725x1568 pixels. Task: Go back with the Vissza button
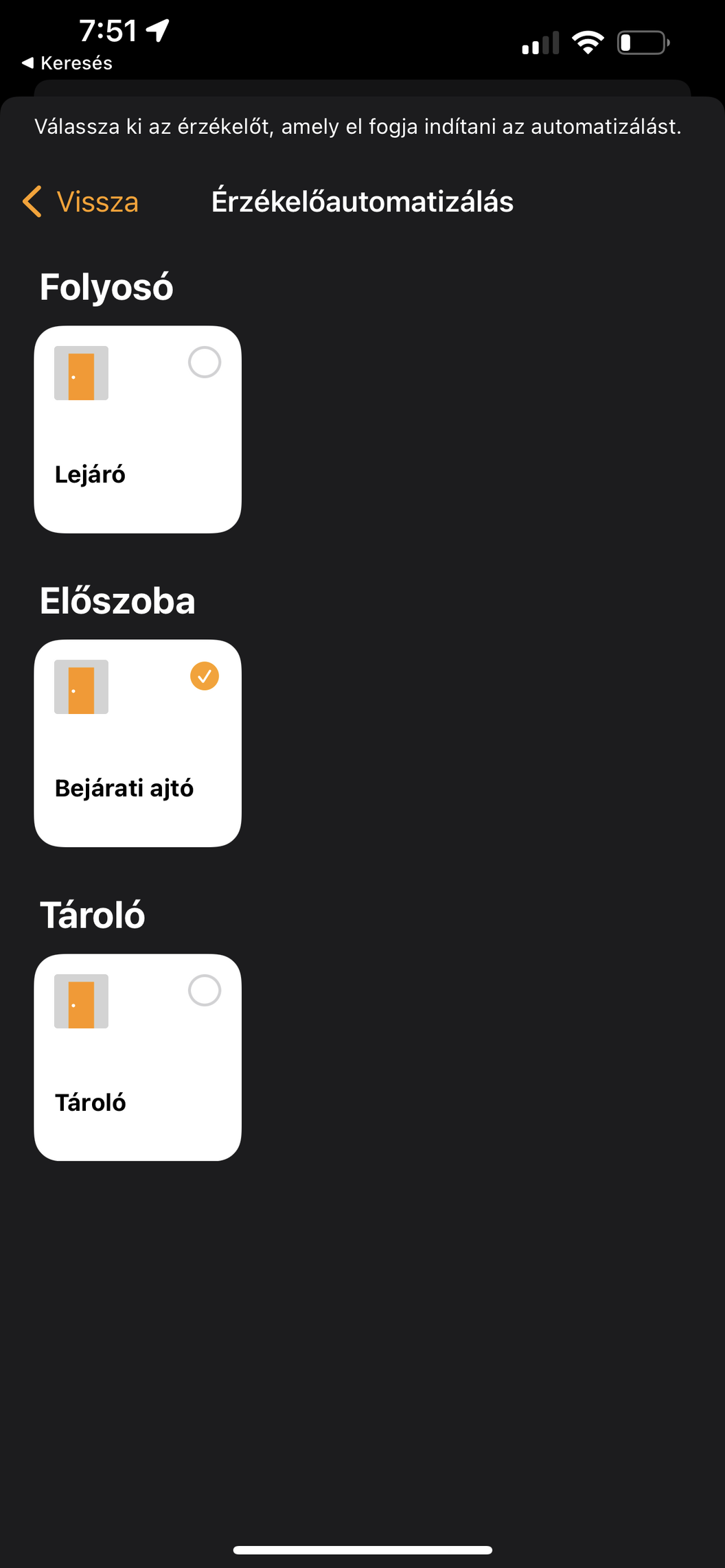[80, 202]
